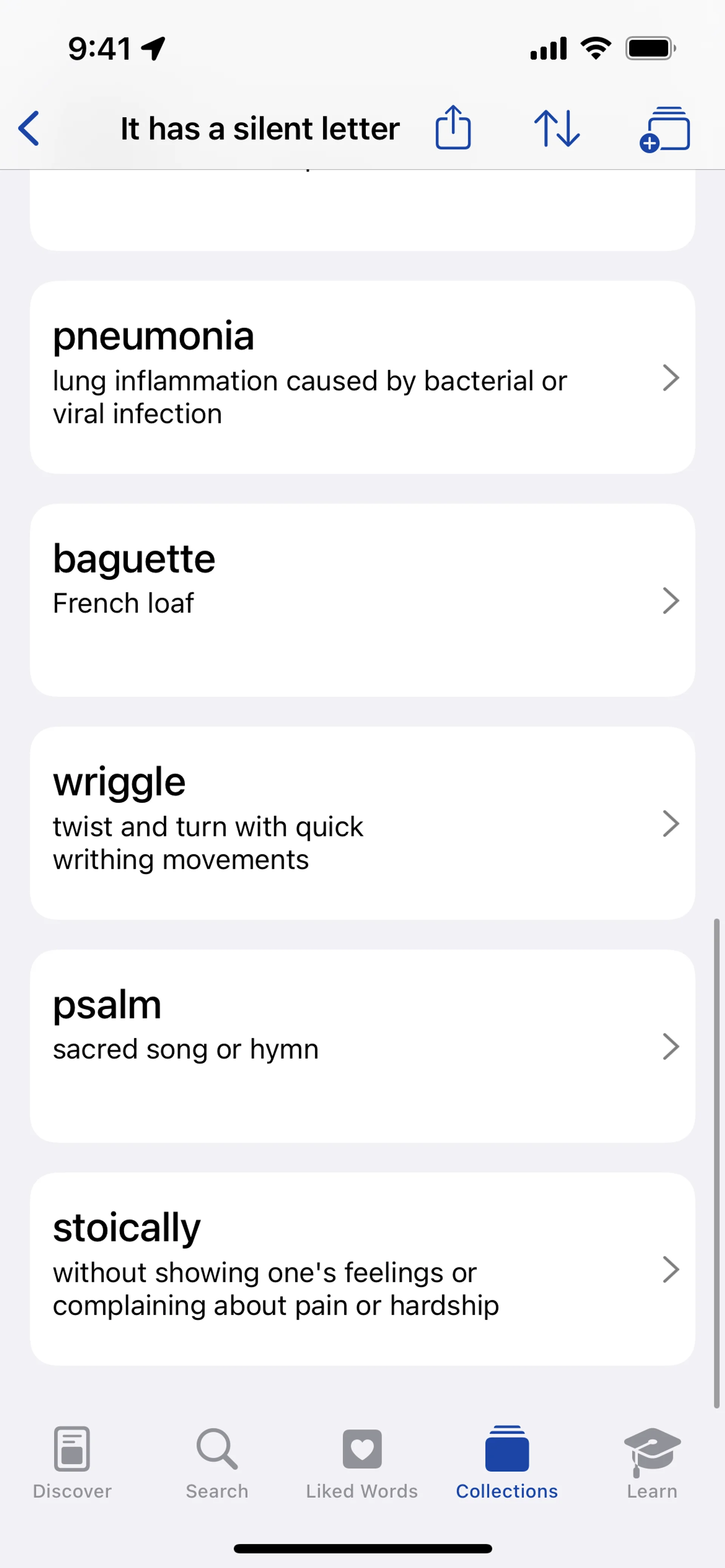Add this list to a collection
The height and width of the screenshot is (1568, 725).
[x=665, y=128]
